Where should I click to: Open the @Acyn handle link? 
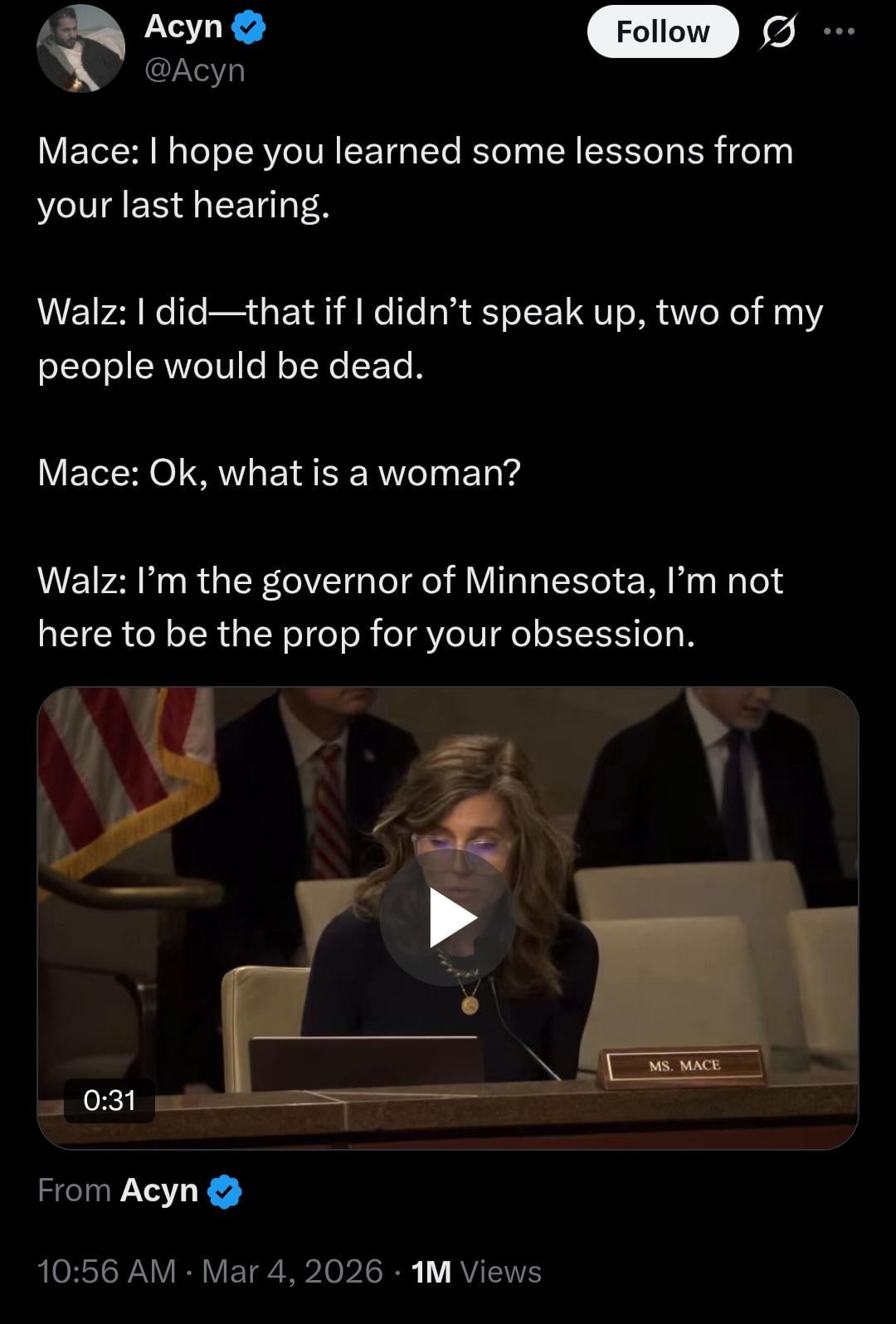(195, 70)
